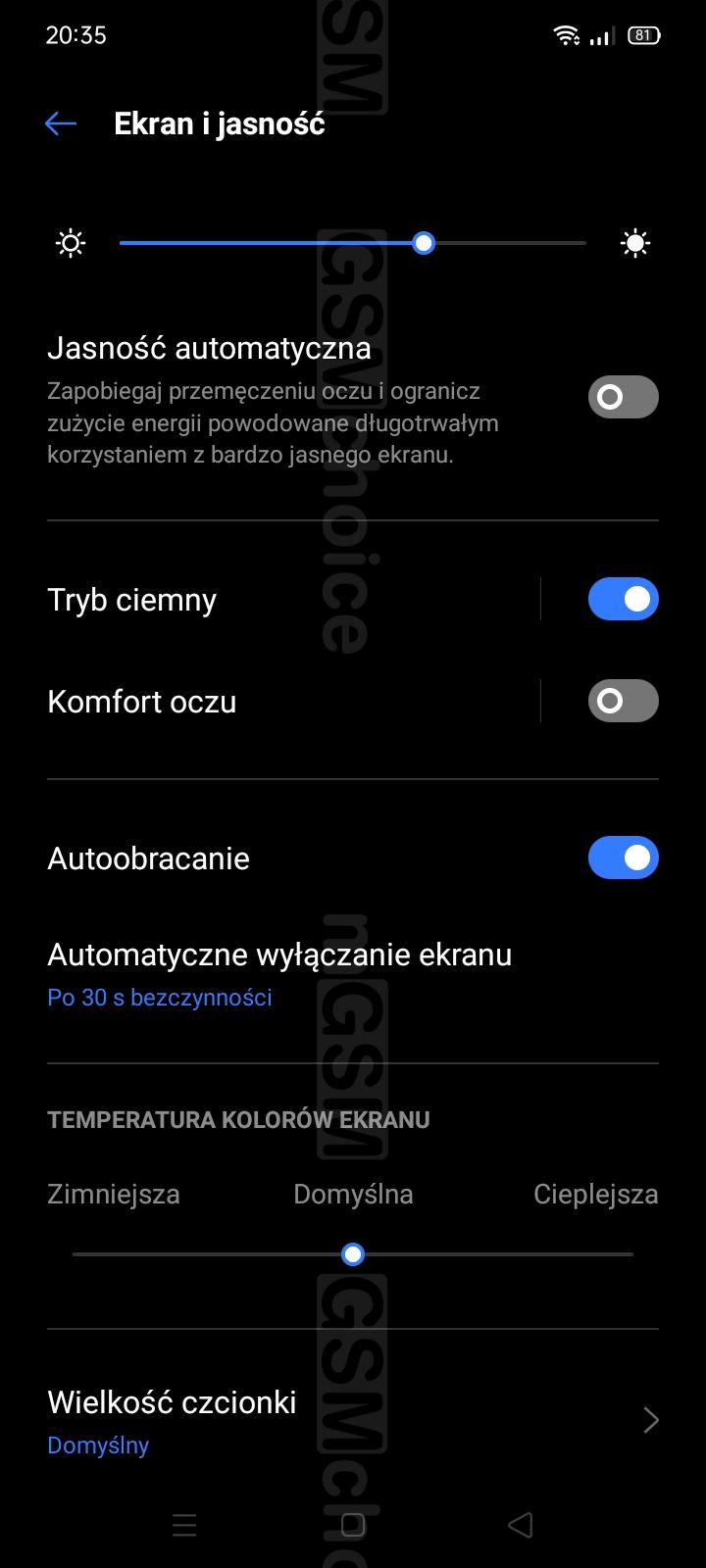Image resolution: width=706 pixels, height=1568 pixels.
Task: Tap the color temperature slider track
Action: (x=490, y=1254)
